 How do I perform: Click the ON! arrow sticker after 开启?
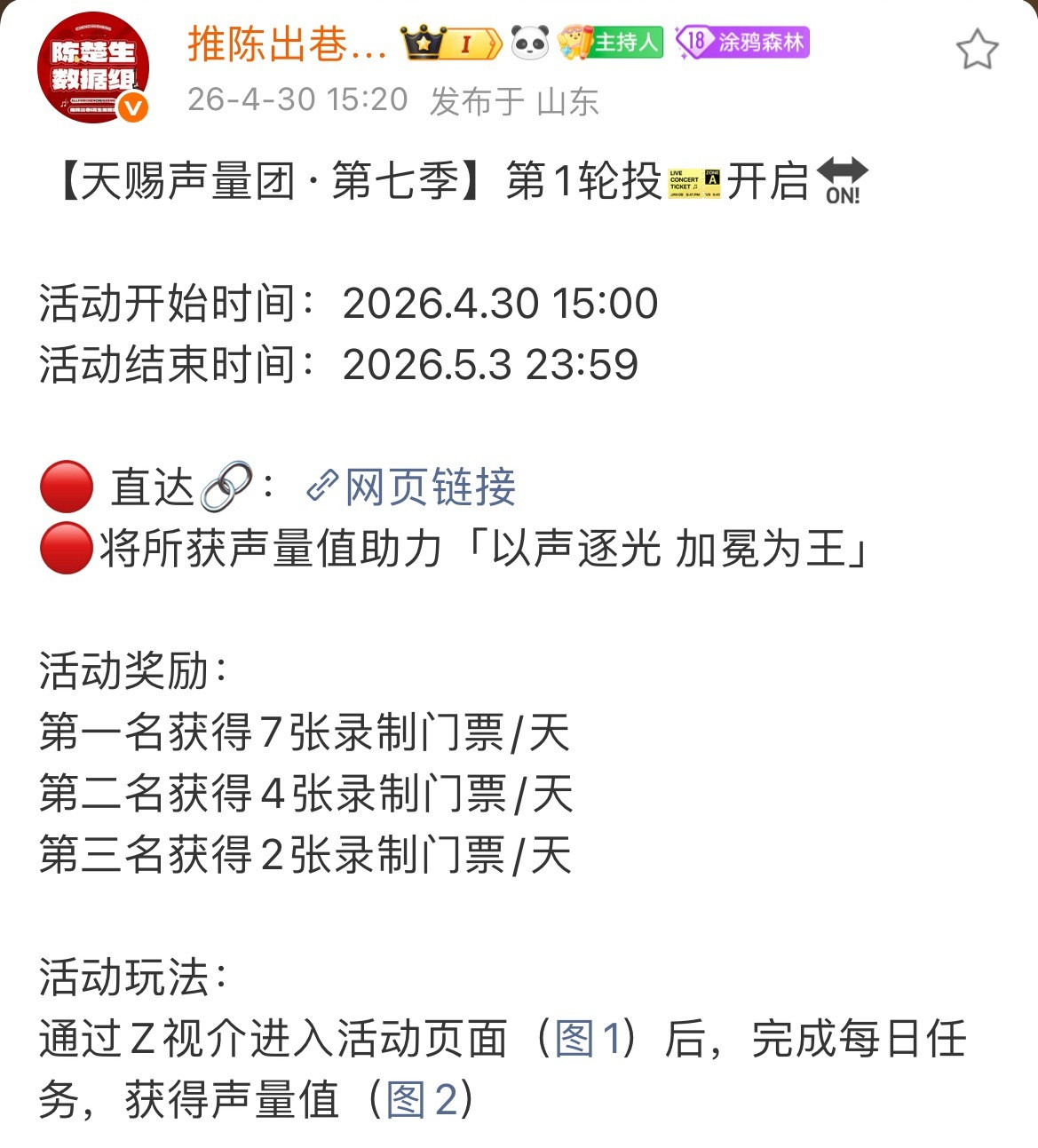tap(842, 182)
